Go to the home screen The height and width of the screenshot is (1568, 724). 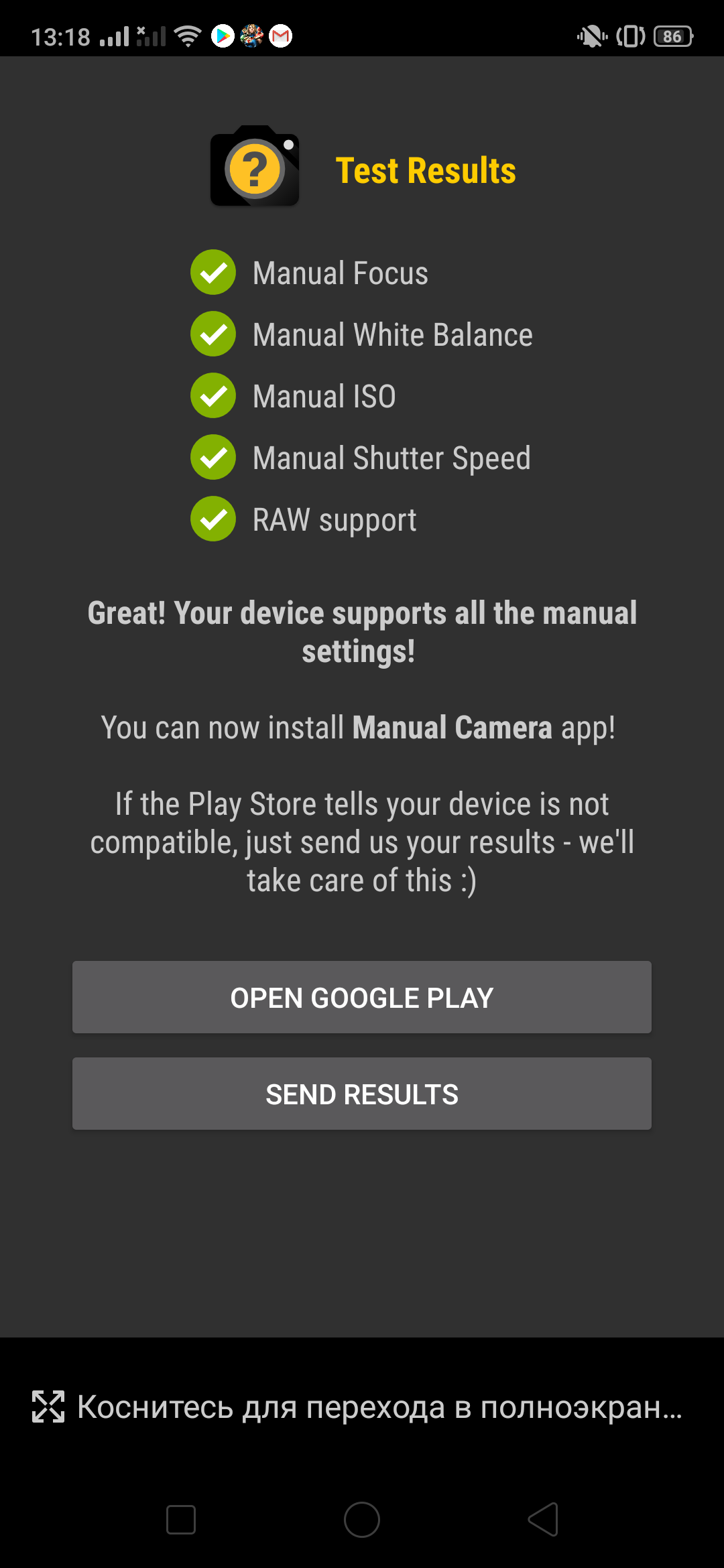(x=362, y=1519)
